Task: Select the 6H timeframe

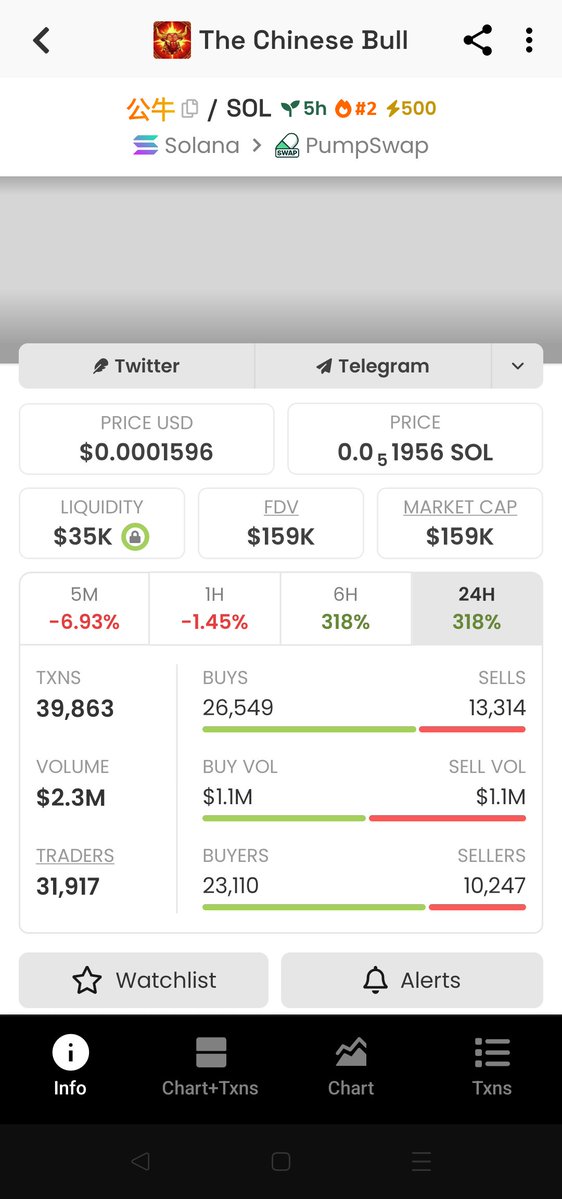Action: click(x=346, y=609)
